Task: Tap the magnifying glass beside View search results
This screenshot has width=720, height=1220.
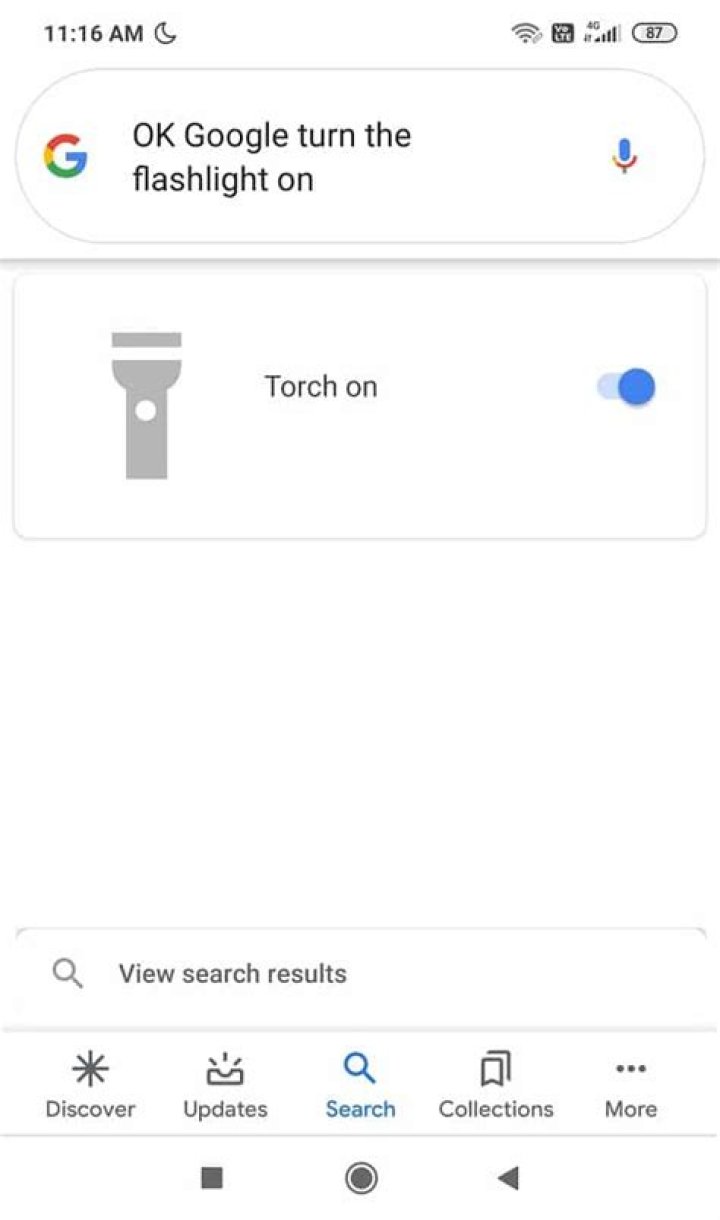Action: point(67,973)
